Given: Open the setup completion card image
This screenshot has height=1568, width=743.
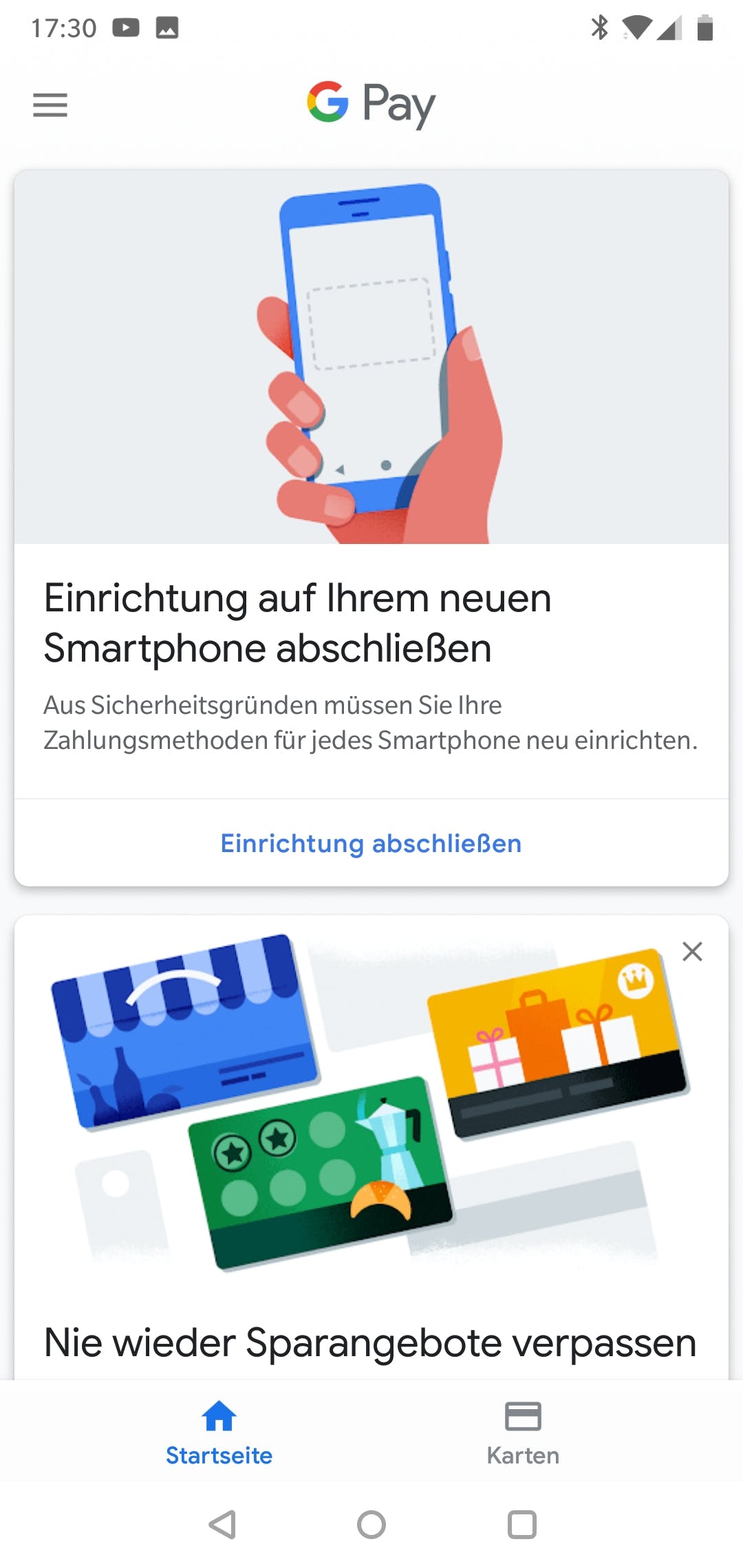Looking at the screenshot, I should 371,358.
